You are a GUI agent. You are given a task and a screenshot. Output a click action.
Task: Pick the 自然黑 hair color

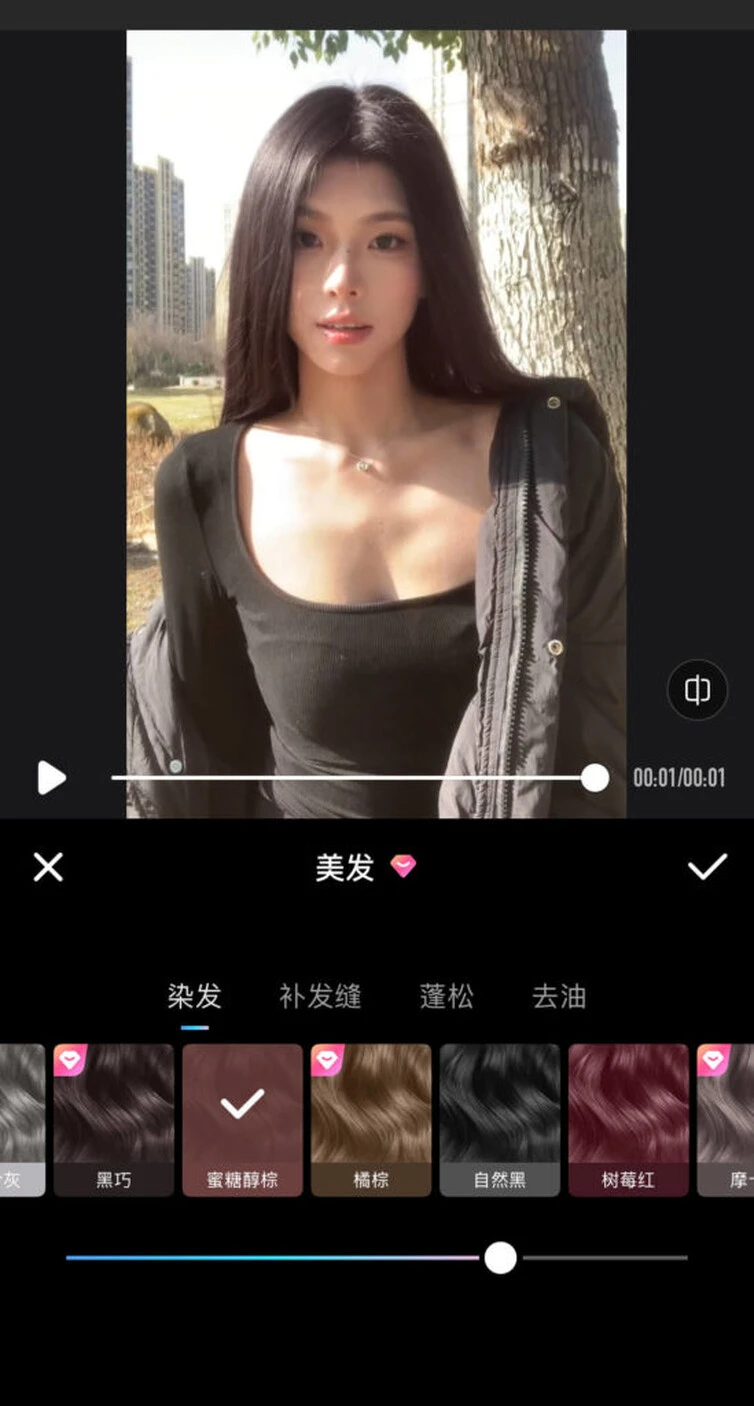500,1119
